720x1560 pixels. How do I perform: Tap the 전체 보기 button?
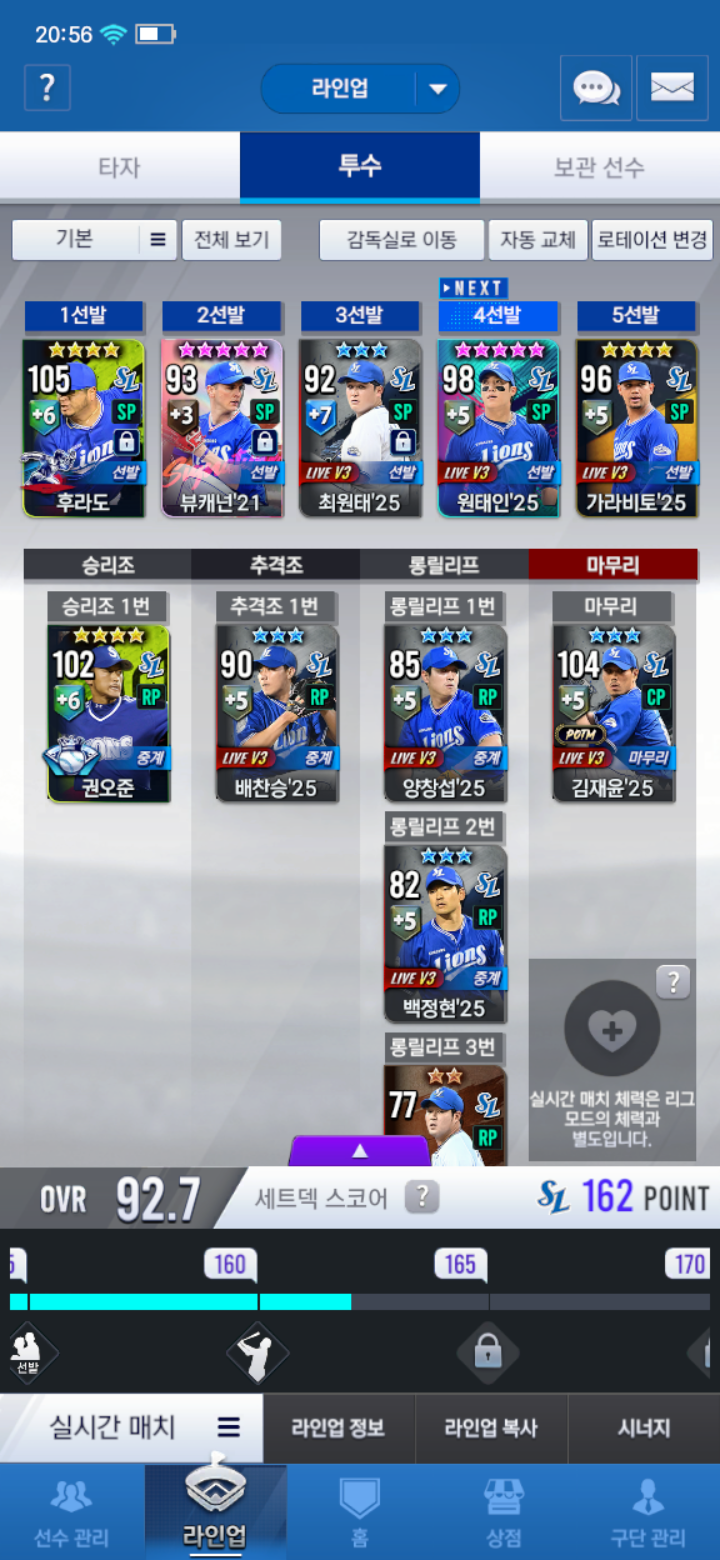point(231,240)
